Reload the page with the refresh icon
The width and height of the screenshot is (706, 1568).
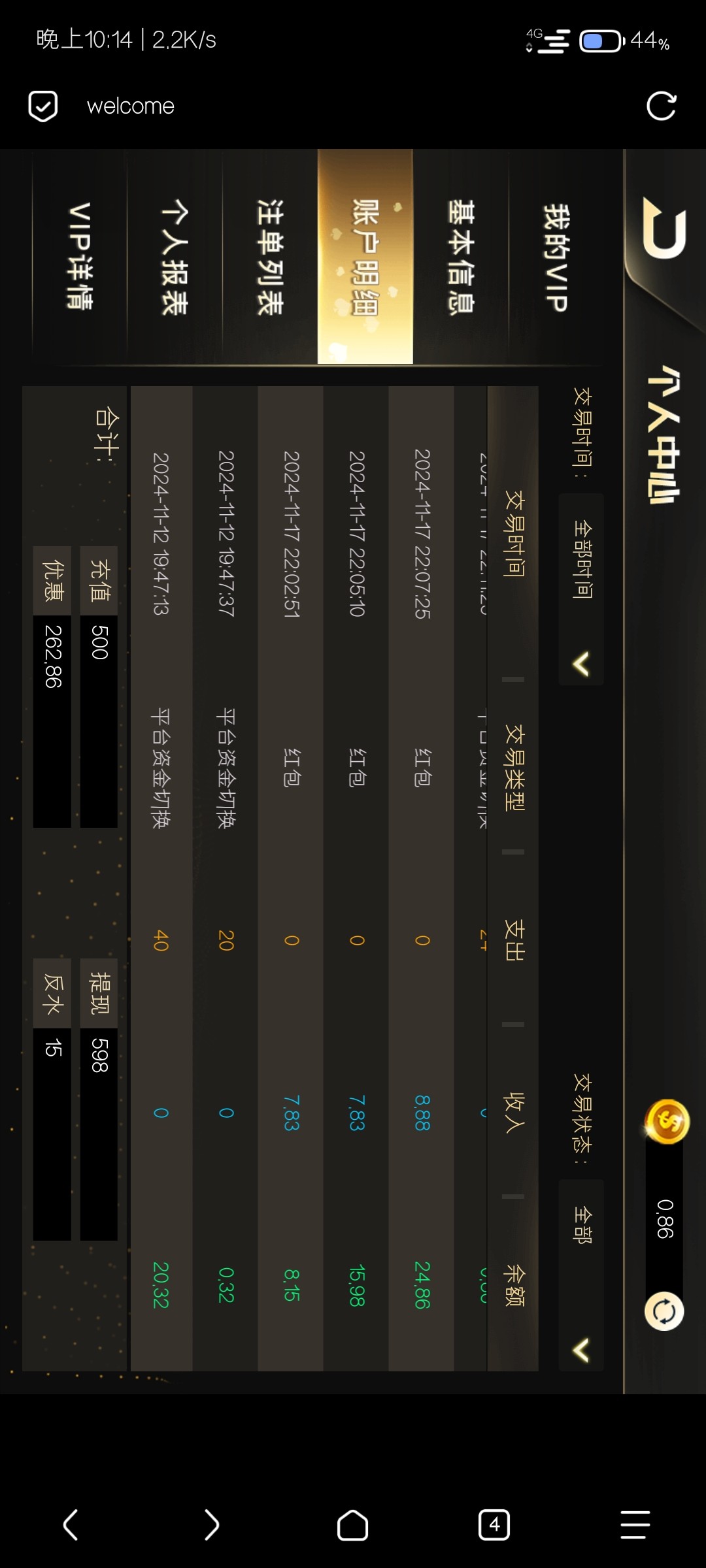(661, 106)
